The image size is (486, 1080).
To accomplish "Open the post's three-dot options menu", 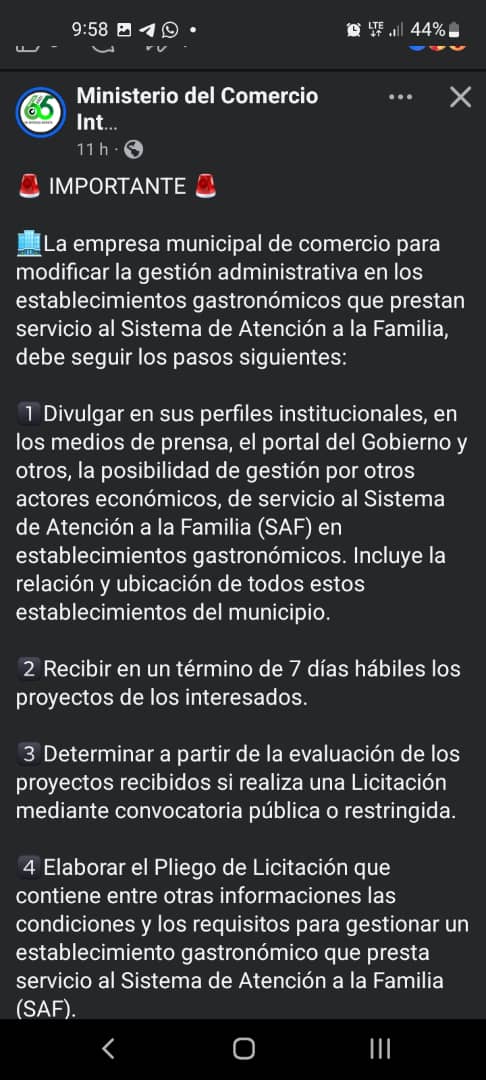I will pyautogui.click(x=401, y=98).
